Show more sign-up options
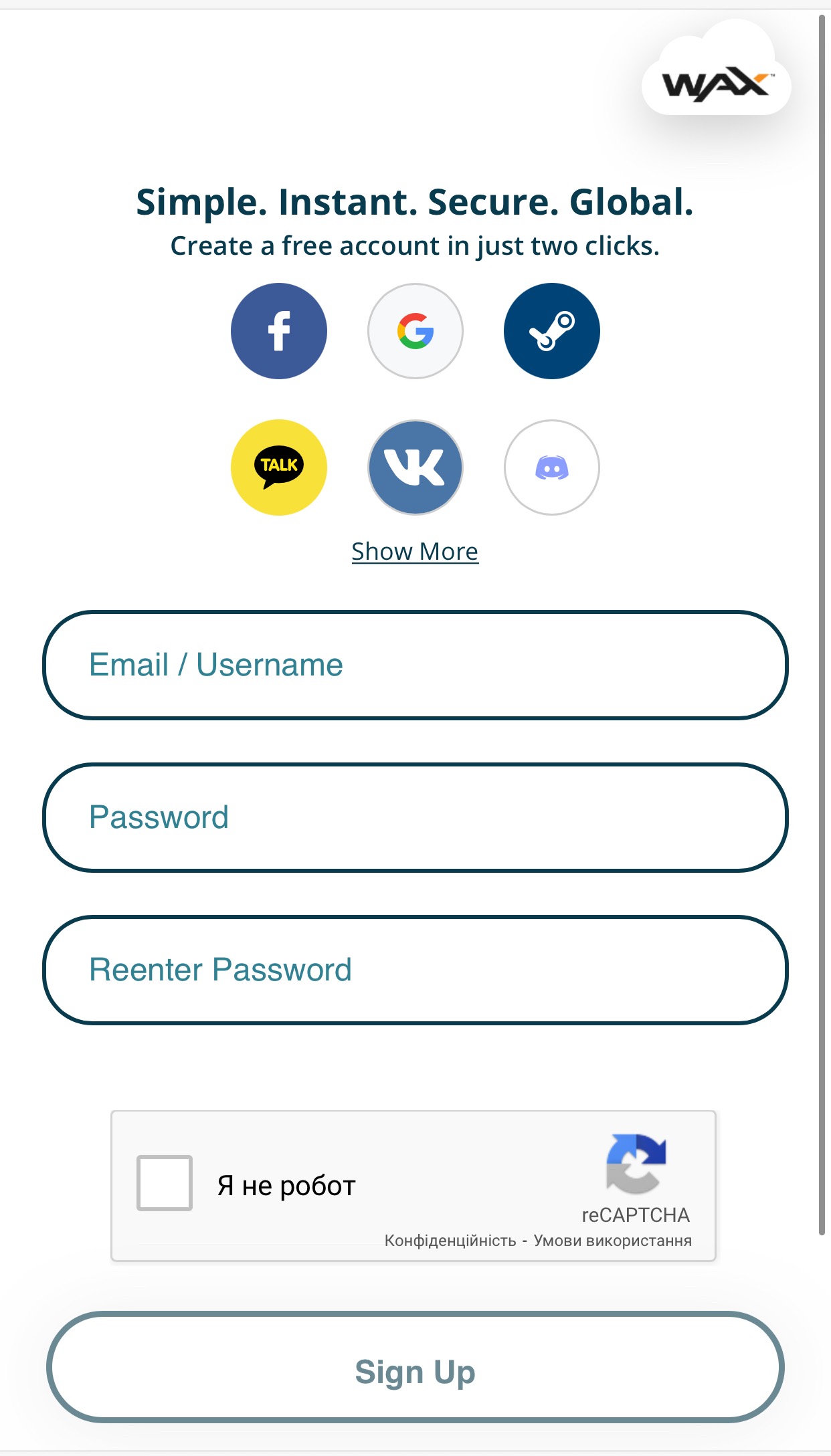831x1456 pixels. point(415,552)
